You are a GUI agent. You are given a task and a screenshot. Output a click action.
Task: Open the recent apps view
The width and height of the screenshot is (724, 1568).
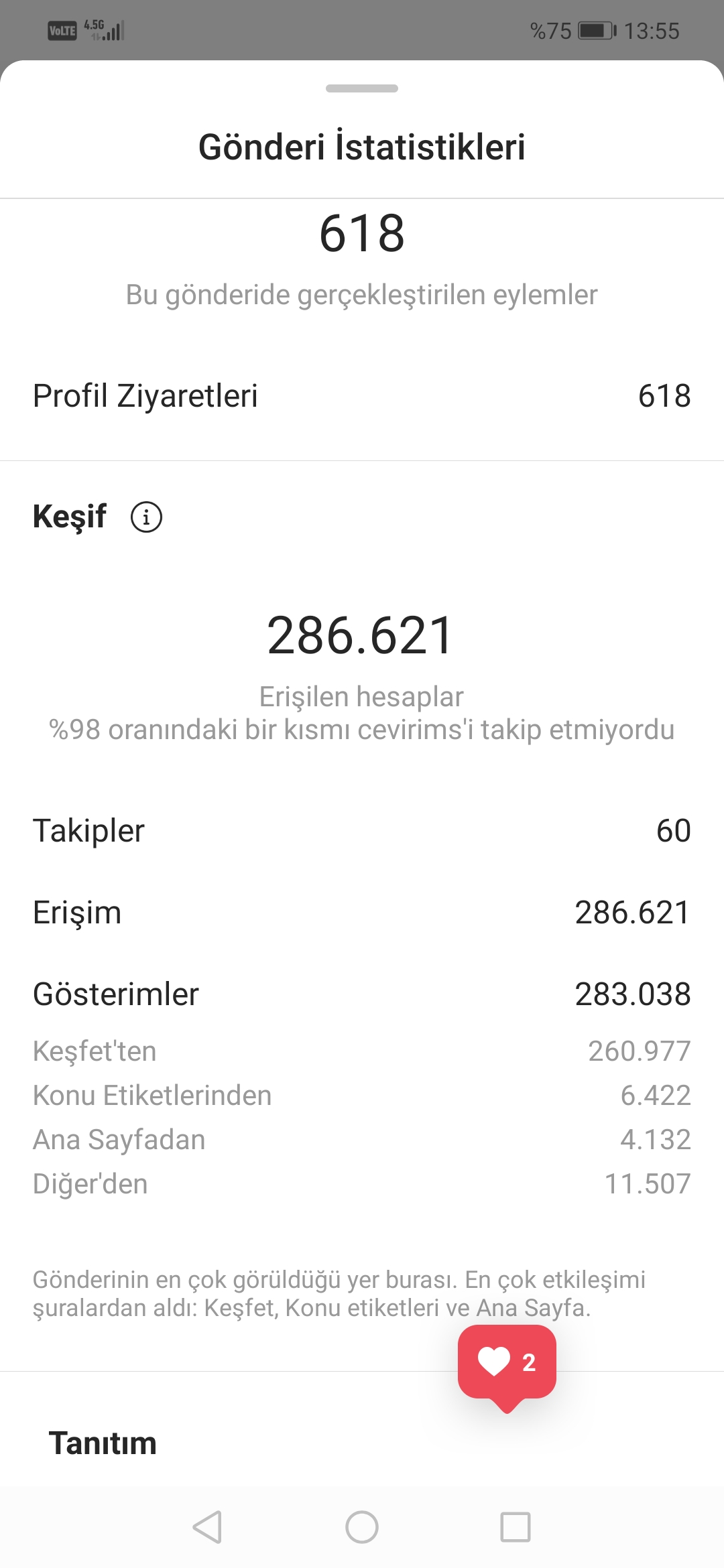click(516, 1527)
